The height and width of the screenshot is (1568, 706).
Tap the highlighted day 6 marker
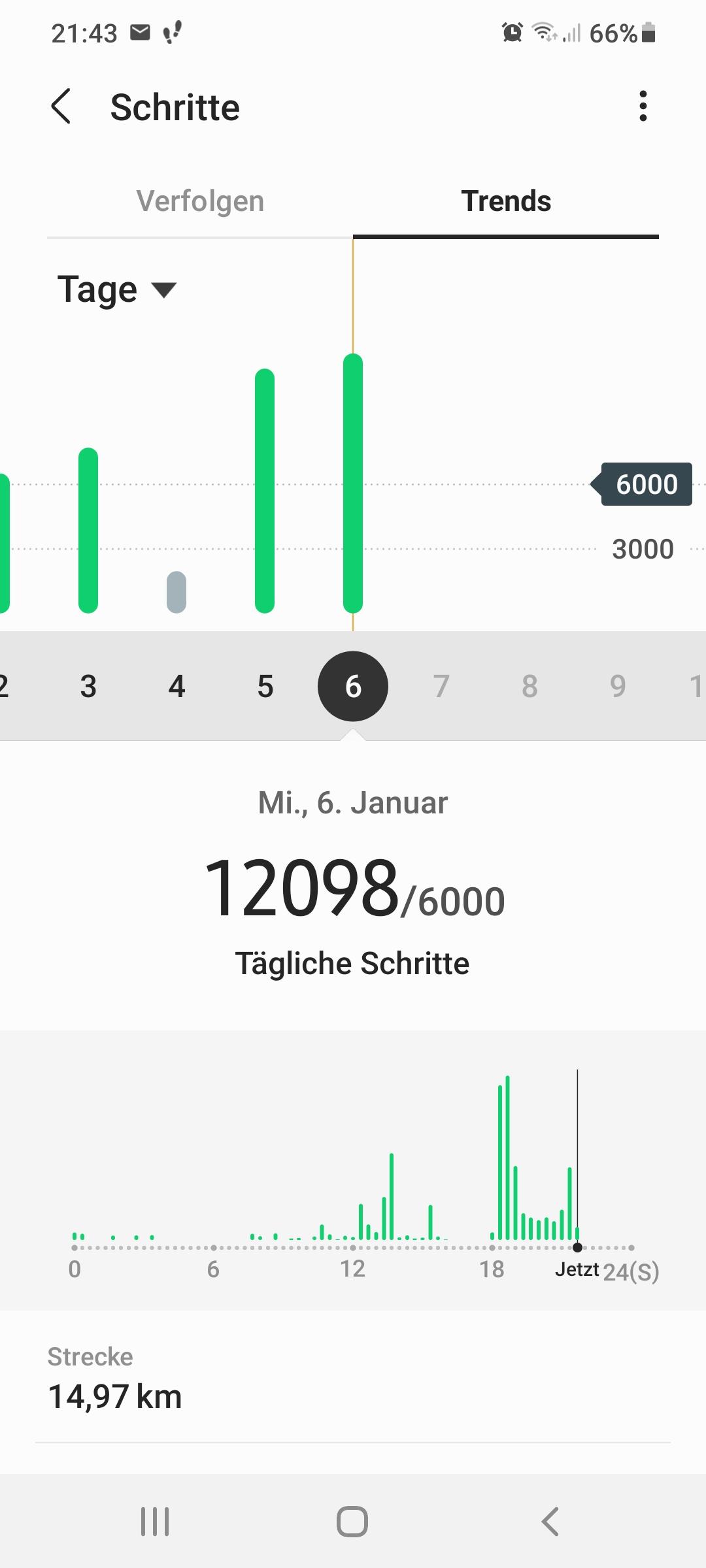click(x=353, y=687)
